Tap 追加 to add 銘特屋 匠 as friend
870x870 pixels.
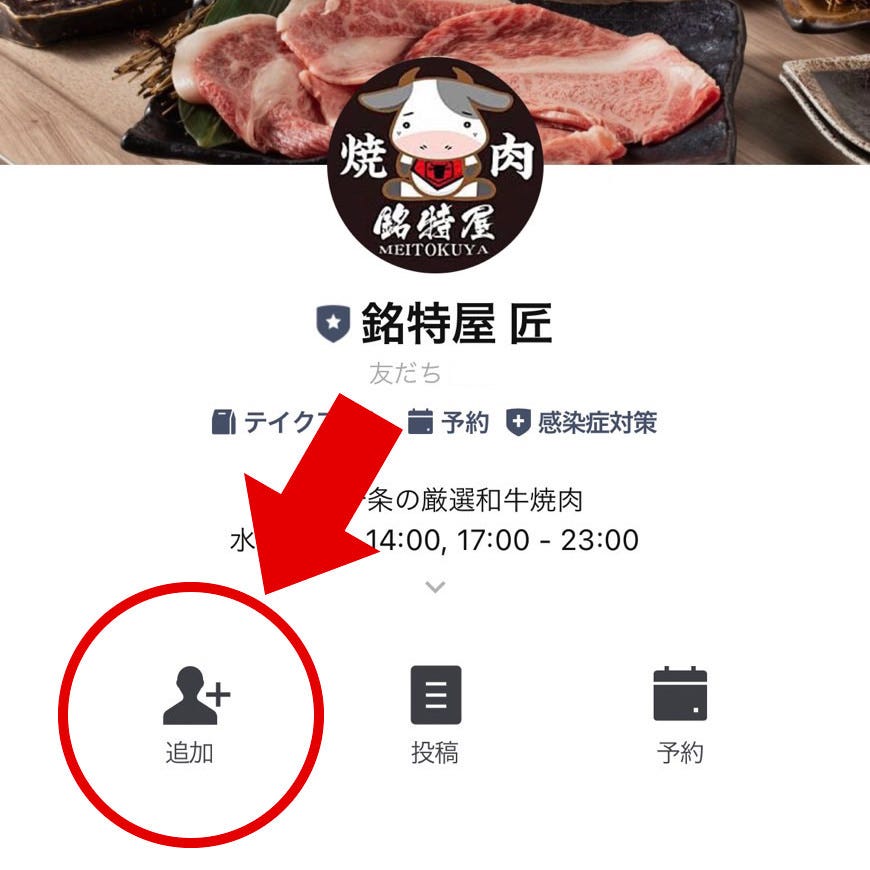pos(190,713)
